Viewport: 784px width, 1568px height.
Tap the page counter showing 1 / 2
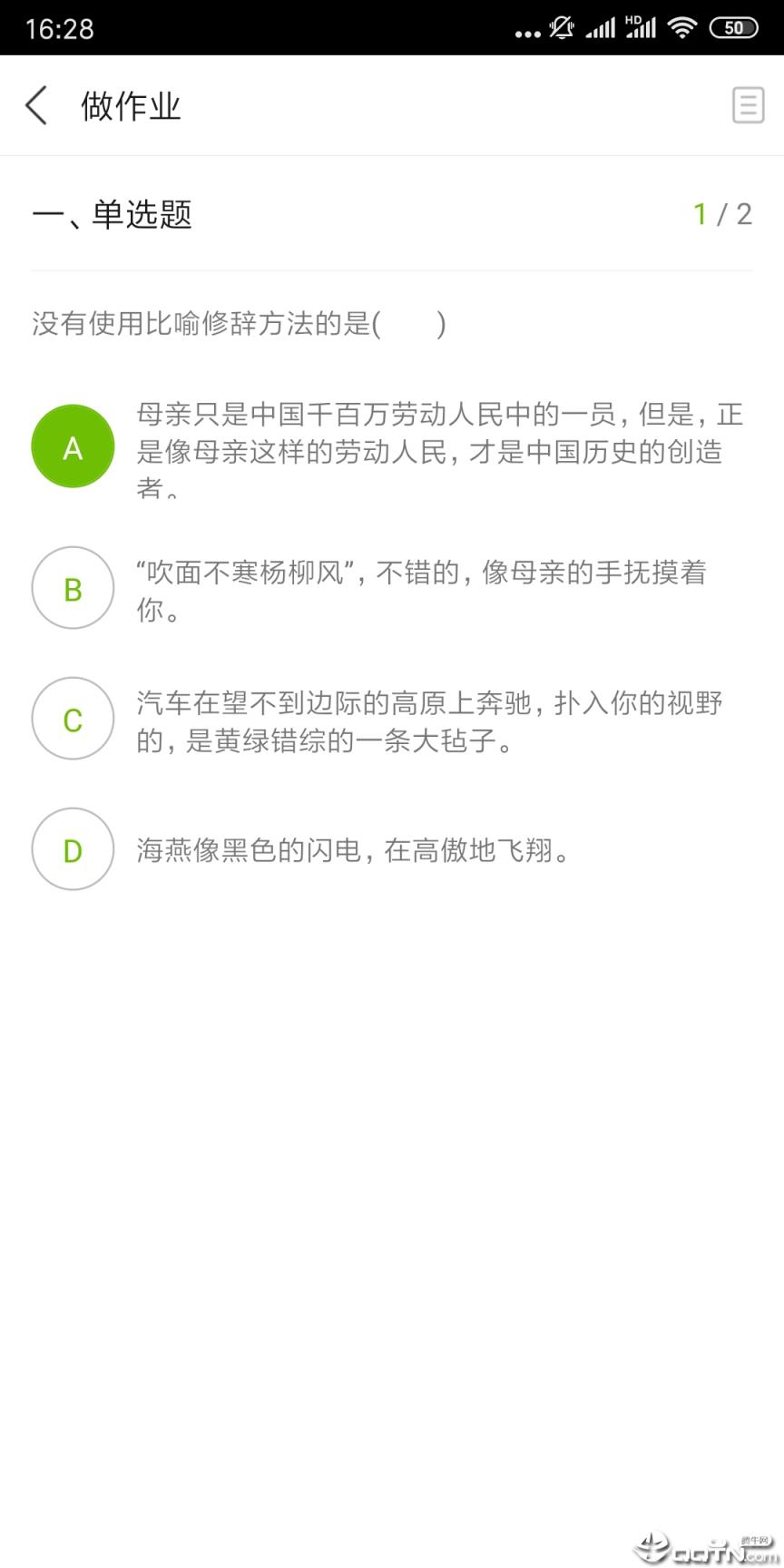click(723, 214)
